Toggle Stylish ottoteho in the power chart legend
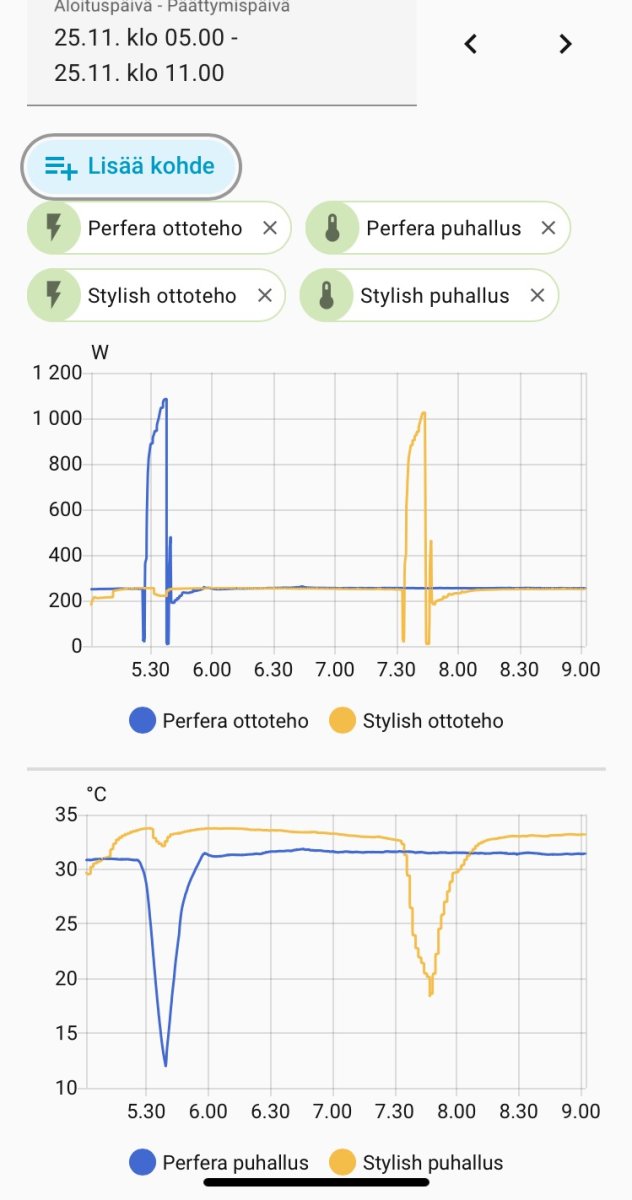The image size is (632, 1200). click(x=416, y=720)
